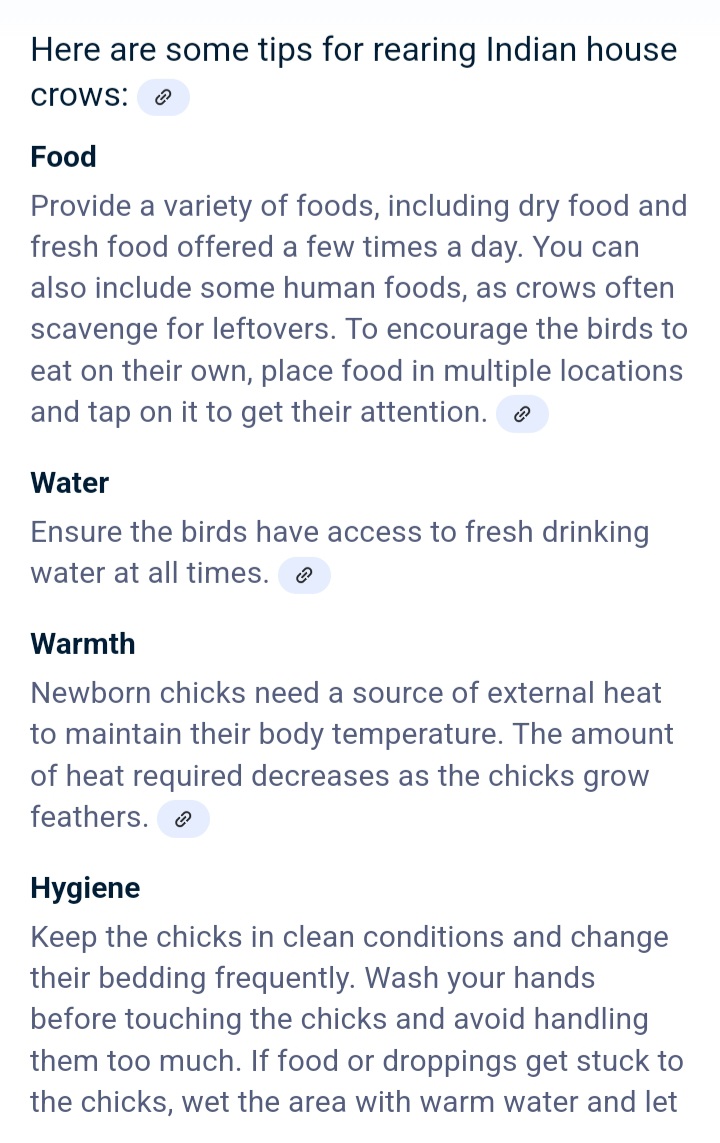
Task: Open the source link beside the crows intro
Action: (163, 98)
